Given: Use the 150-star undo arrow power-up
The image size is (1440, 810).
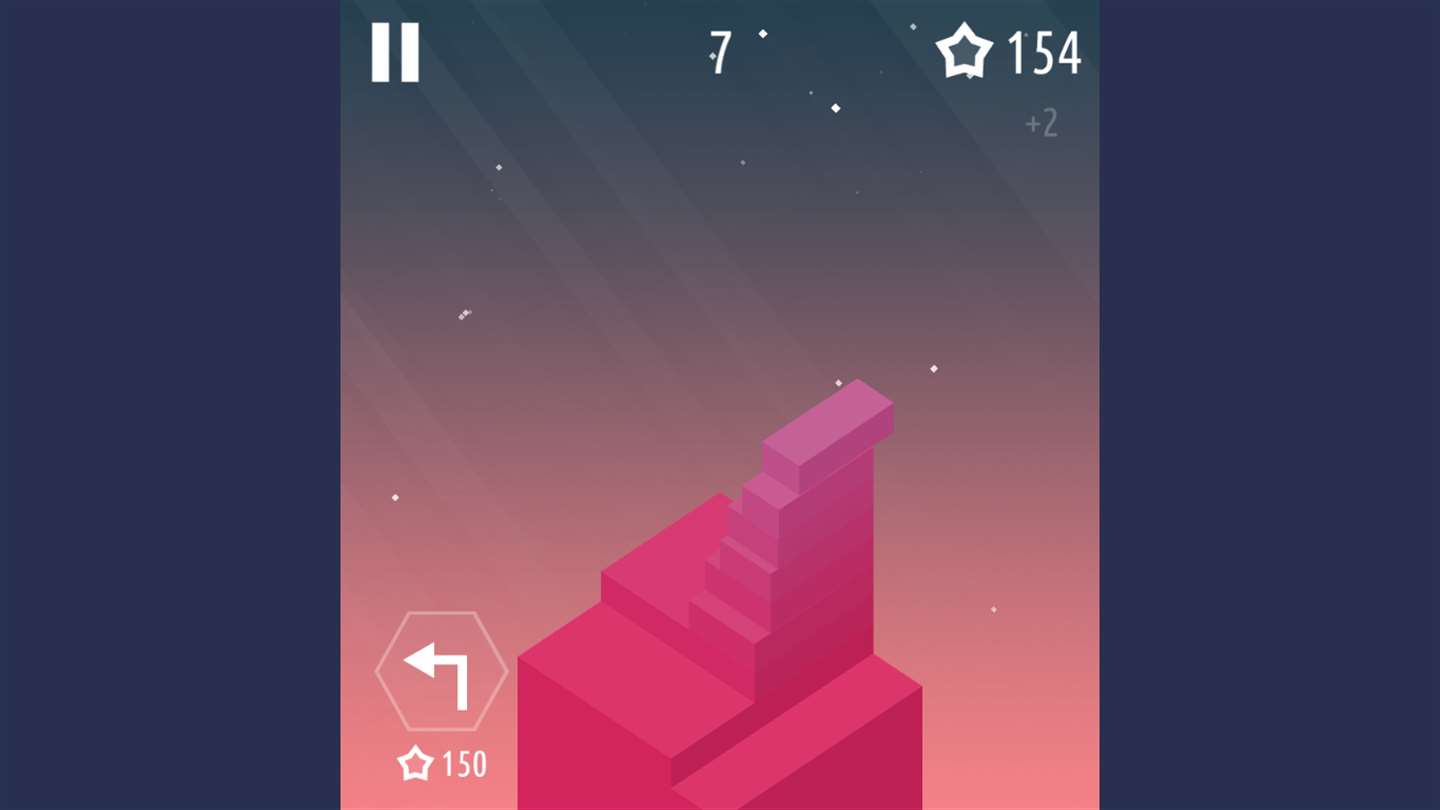Looking at the screenshot, I should pyautogui.click(x=441, y=672).
